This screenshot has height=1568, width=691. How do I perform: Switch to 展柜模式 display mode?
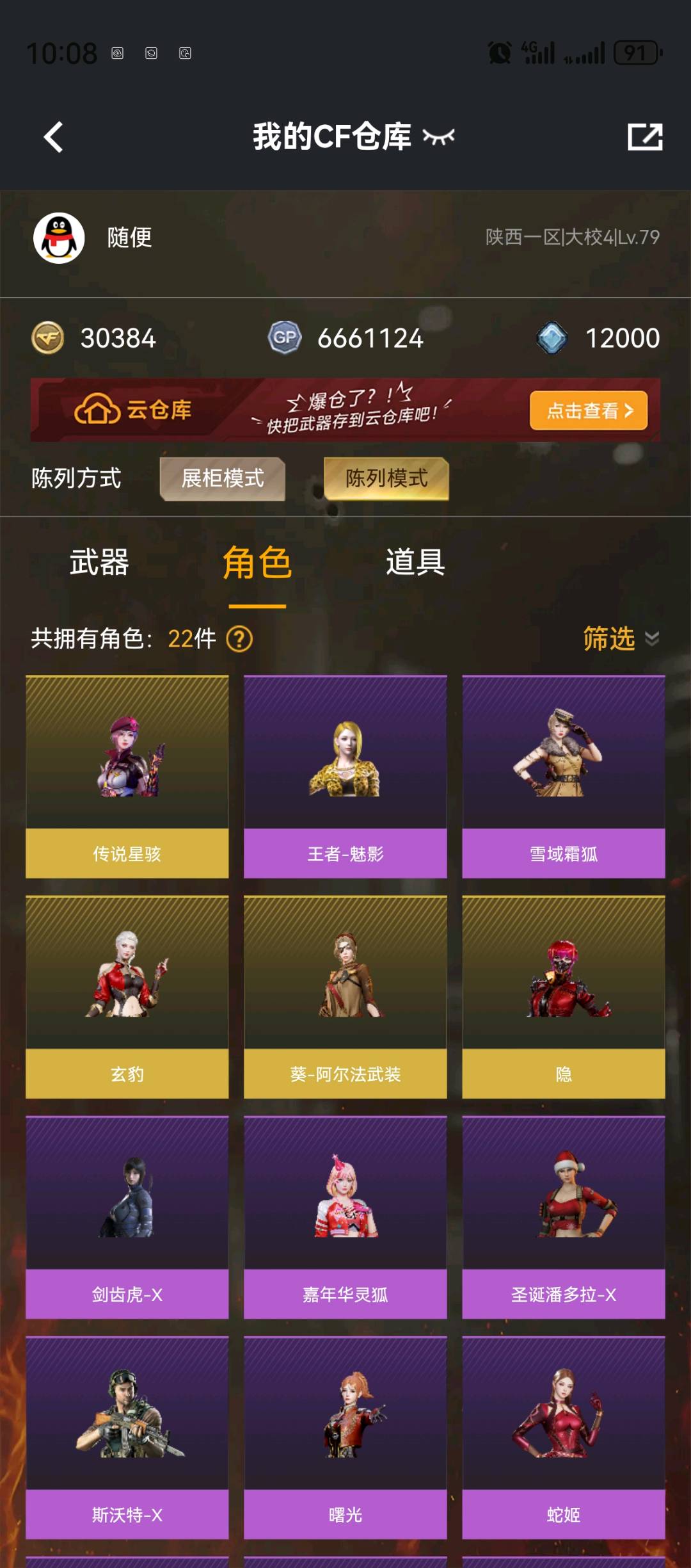tap(223, 478)
